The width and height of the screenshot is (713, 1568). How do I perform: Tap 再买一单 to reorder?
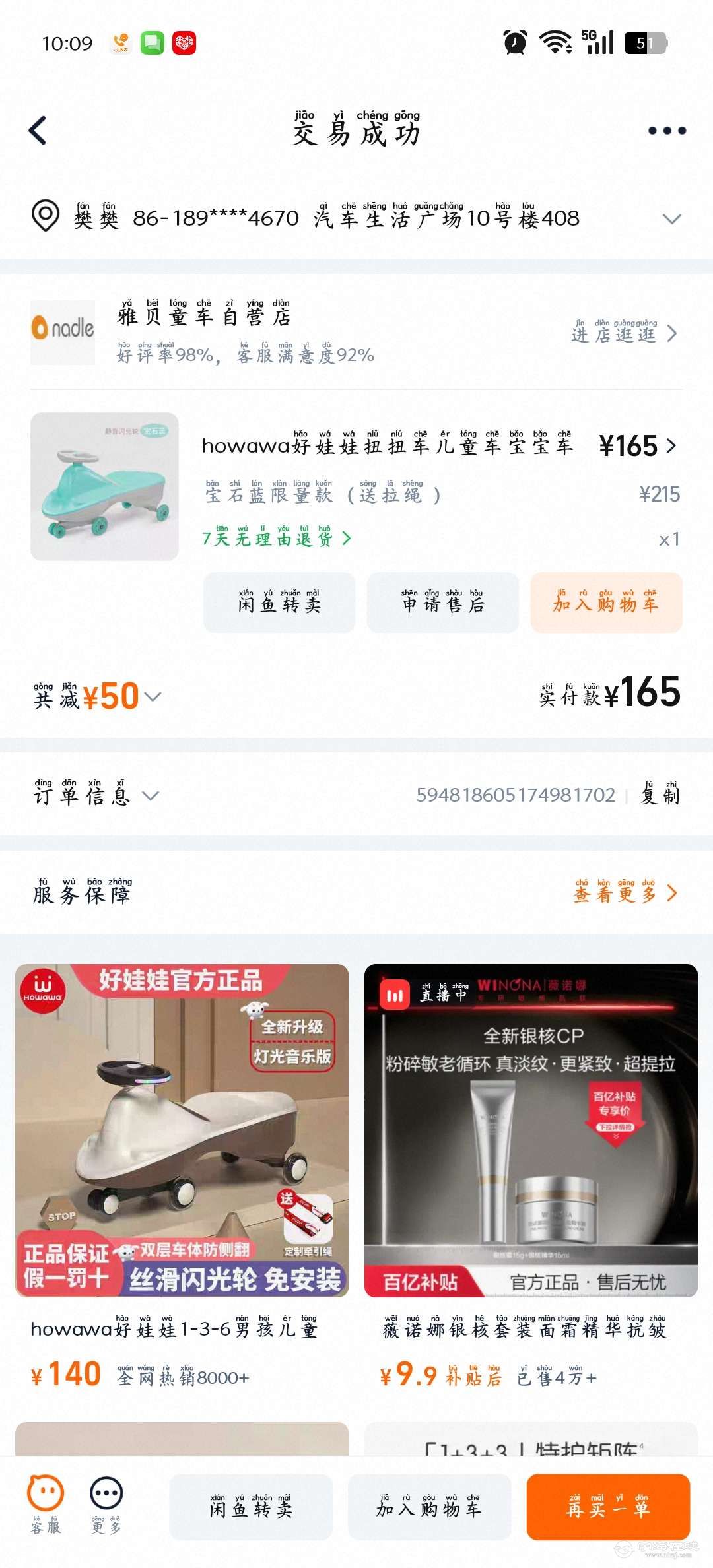pos(607,1507)
